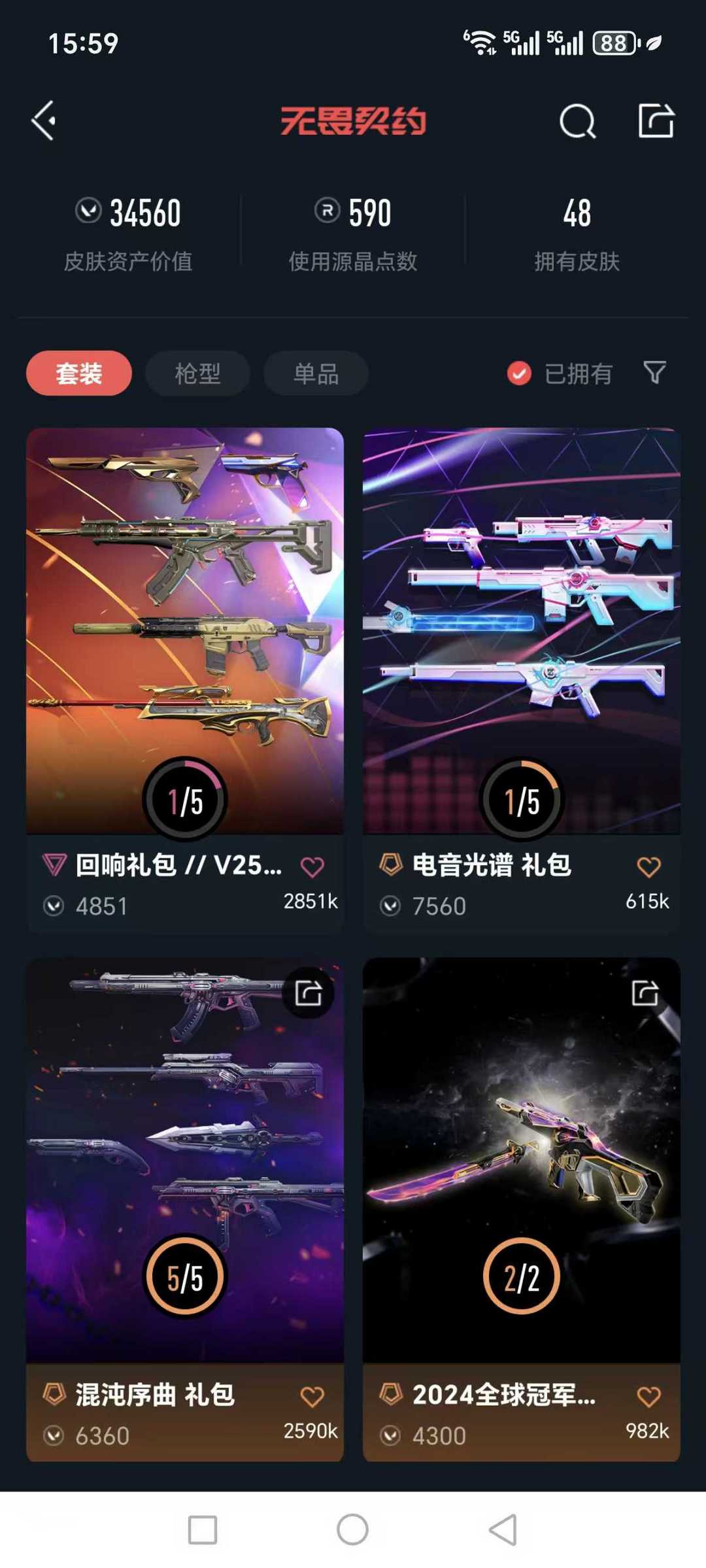Like the 回响礼包 bundle
Screen dimensions: 706x1568
point(312,867)
